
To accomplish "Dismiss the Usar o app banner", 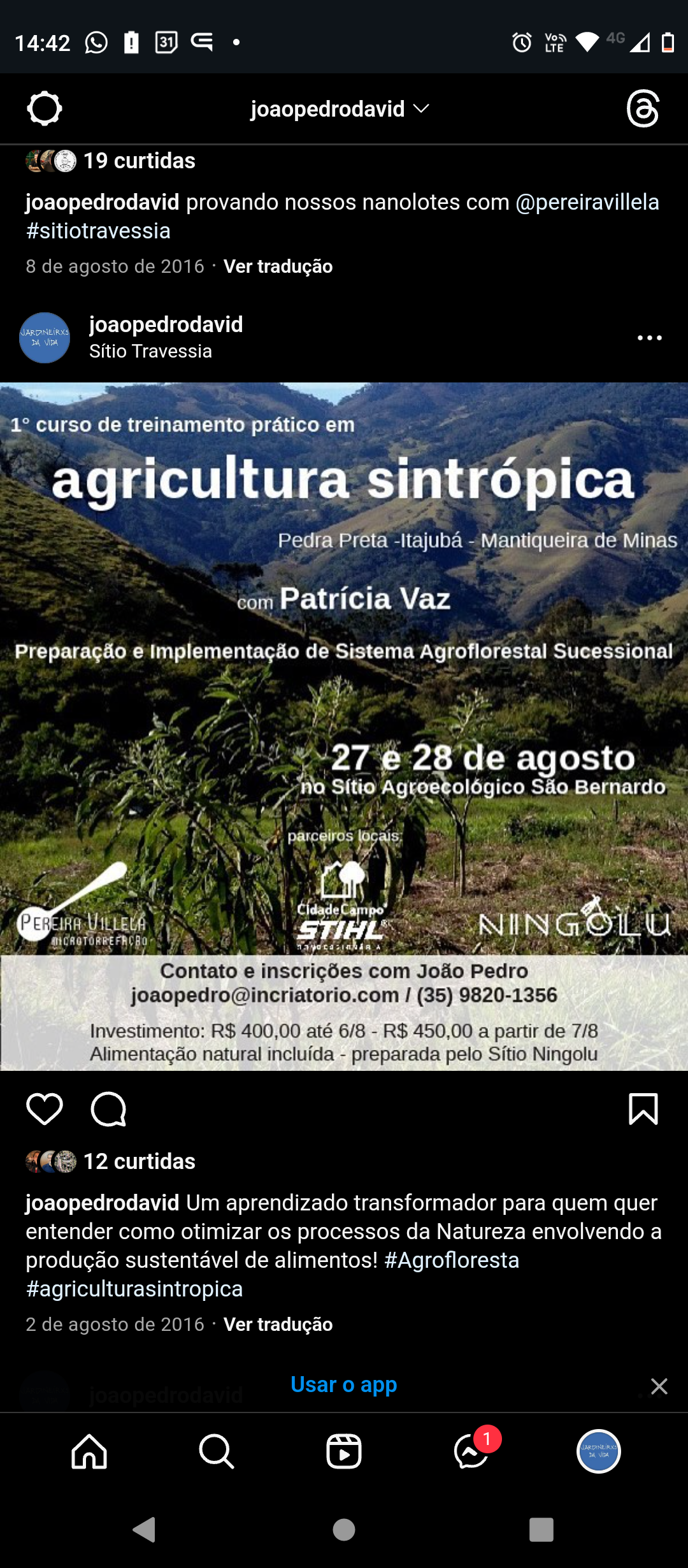I will pos(659,1386).
